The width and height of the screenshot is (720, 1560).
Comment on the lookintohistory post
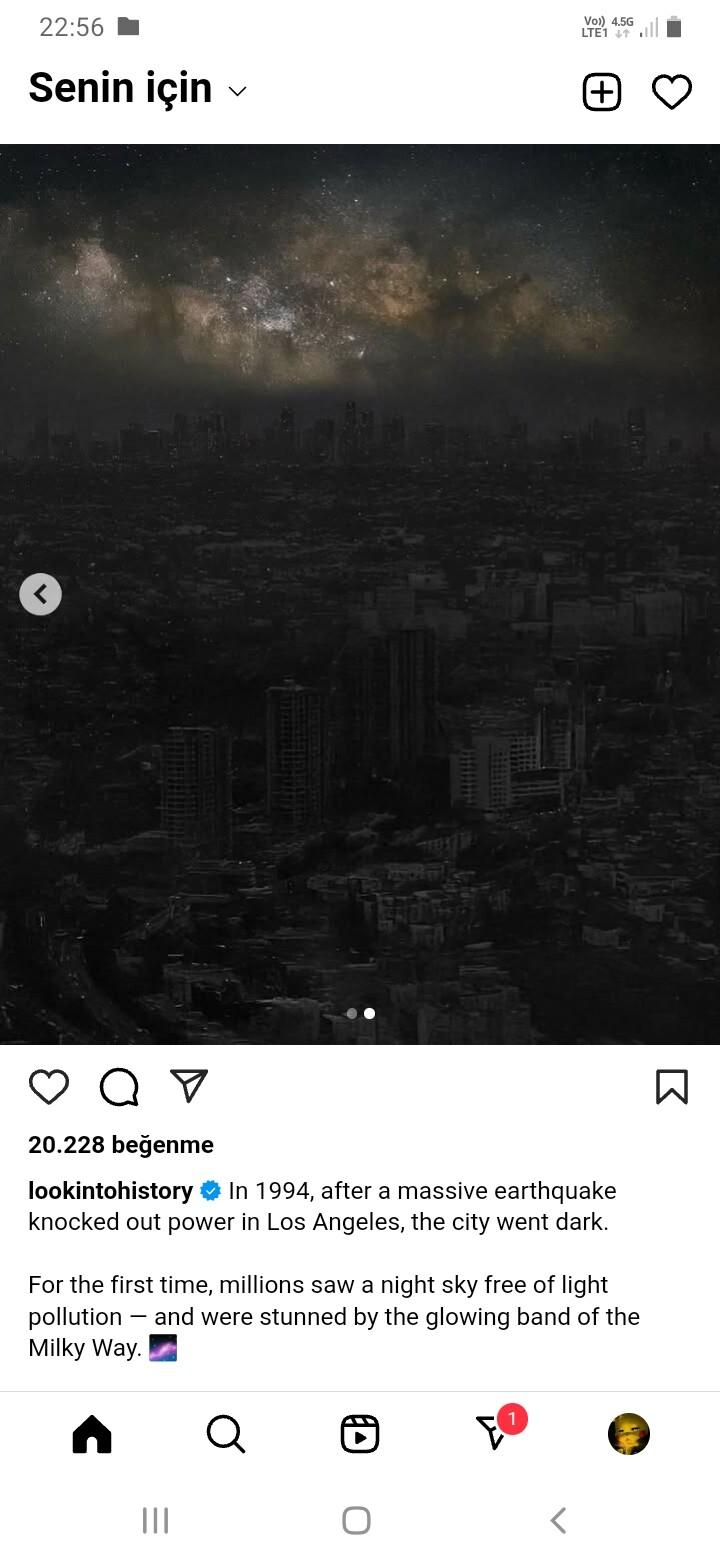point(119,1087)
